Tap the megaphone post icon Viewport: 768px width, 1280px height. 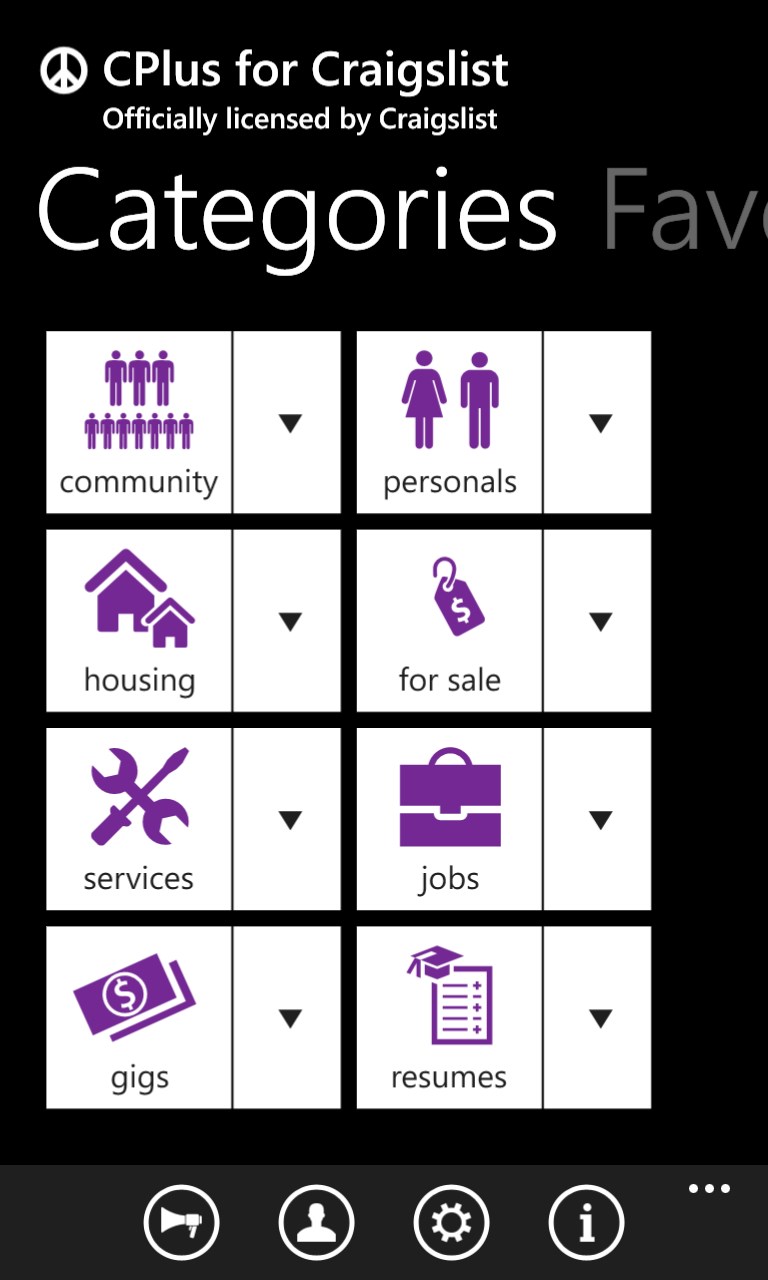[x=181, y=1222]
